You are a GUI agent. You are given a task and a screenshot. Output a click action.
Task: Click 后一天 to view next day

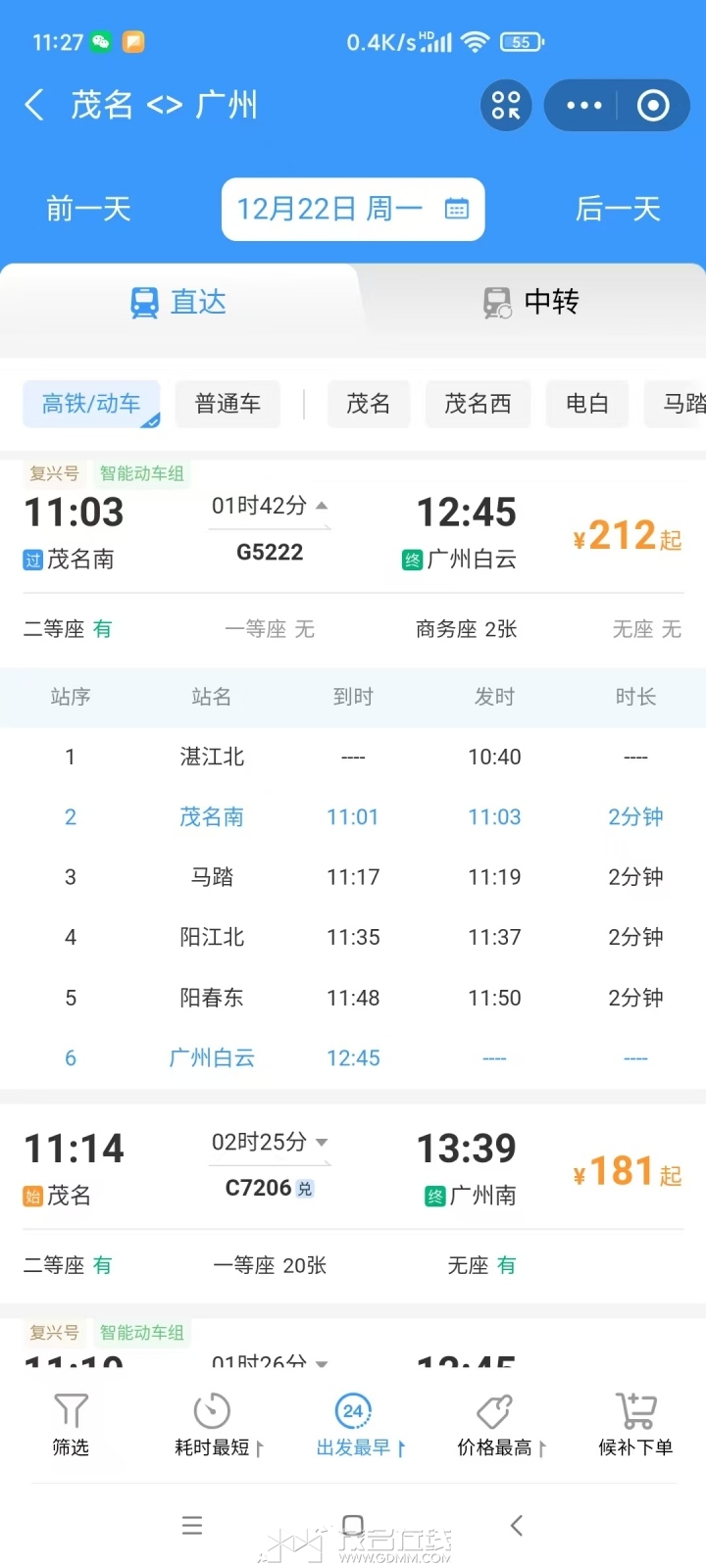617,209
